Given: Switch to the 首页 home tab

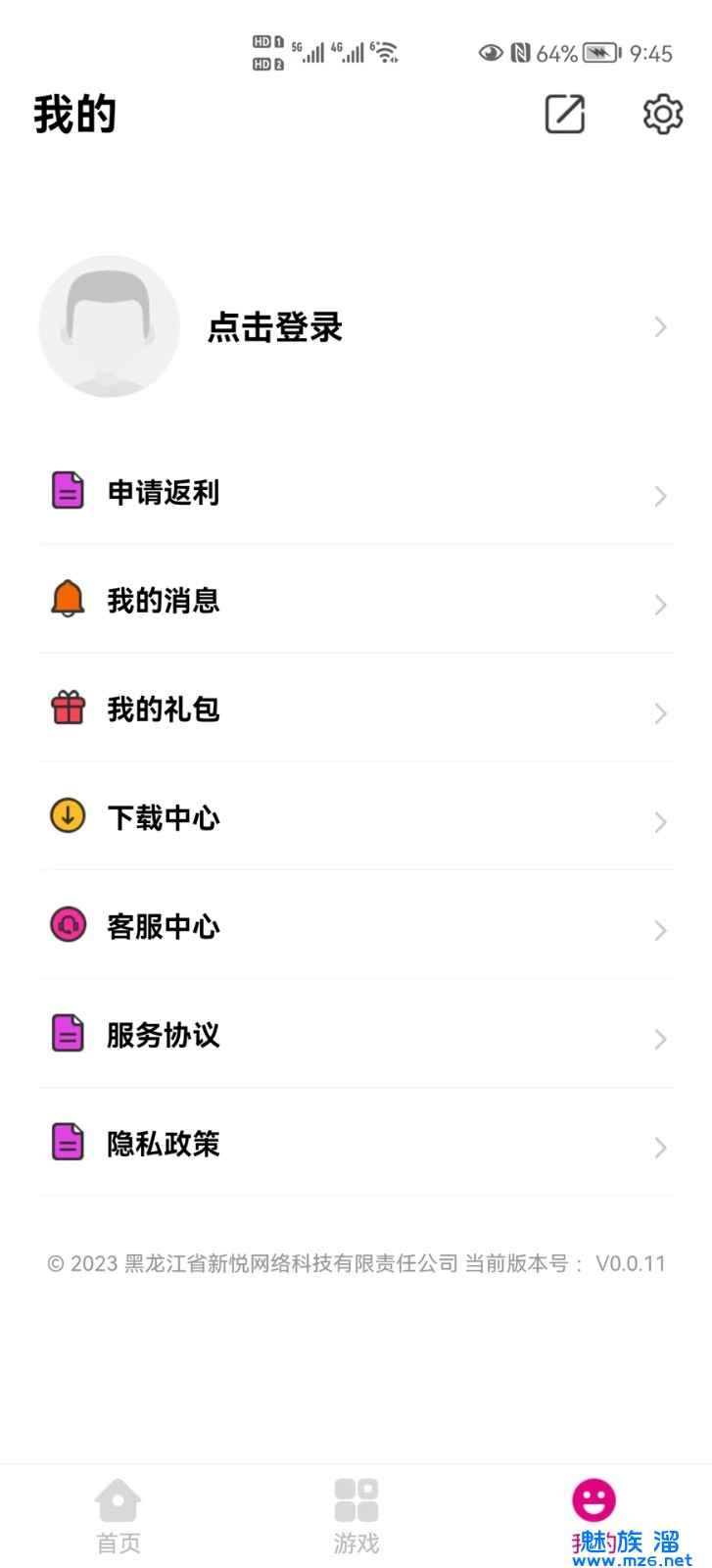Looking at the screenshot, I should (119, 1516).
